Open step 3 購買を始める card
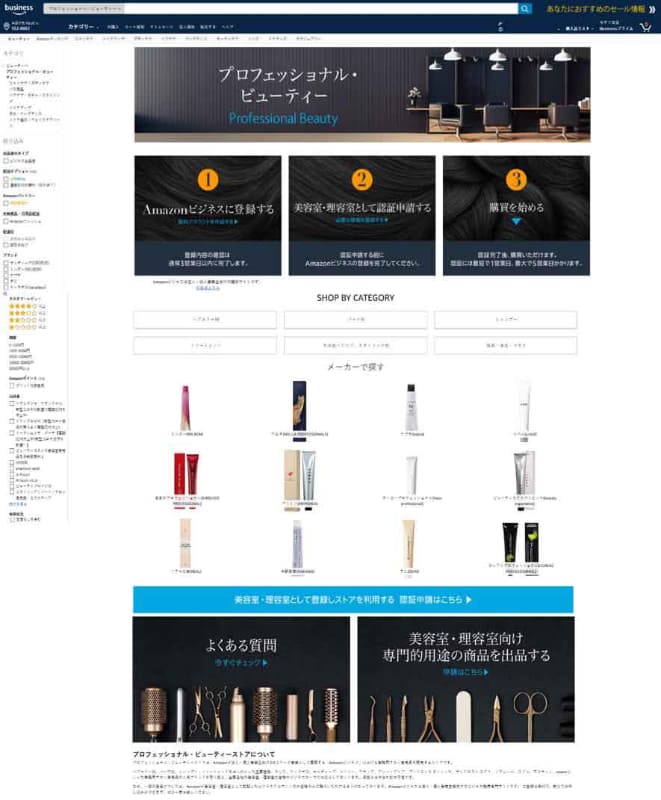 pos(516,214)
